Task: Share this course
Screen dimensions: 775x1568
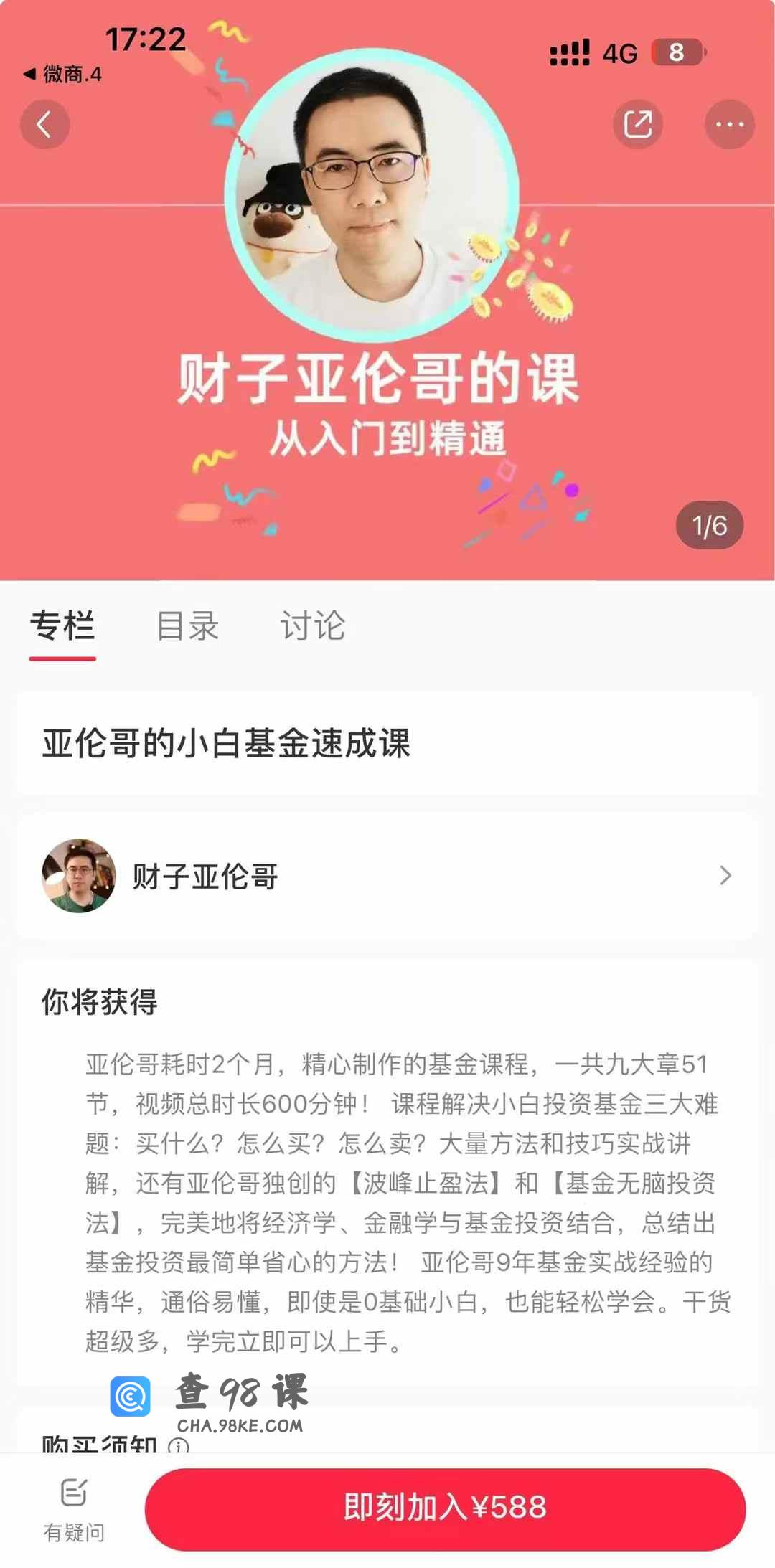Action: [637, 124]
